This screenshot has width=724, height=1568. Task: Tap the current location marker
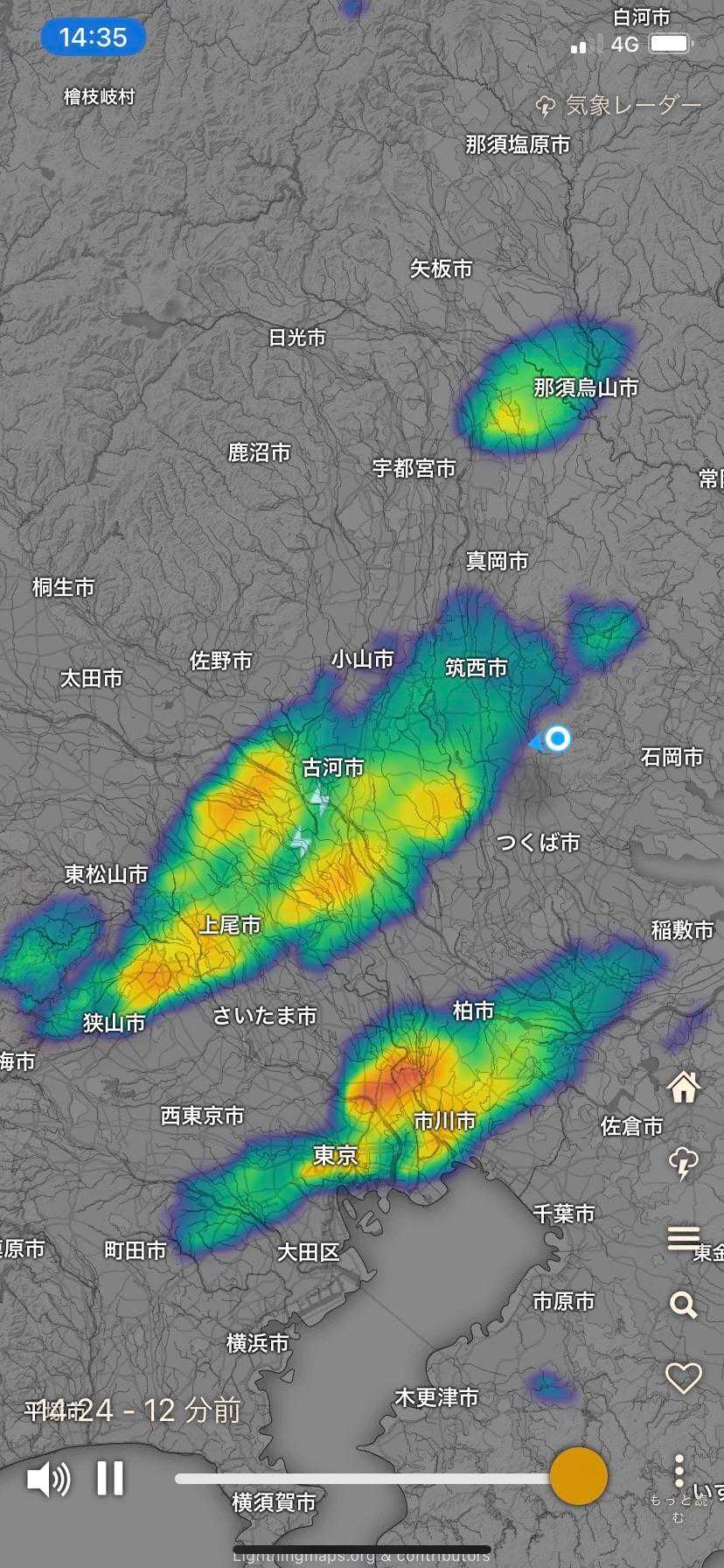tap(558, 738)
